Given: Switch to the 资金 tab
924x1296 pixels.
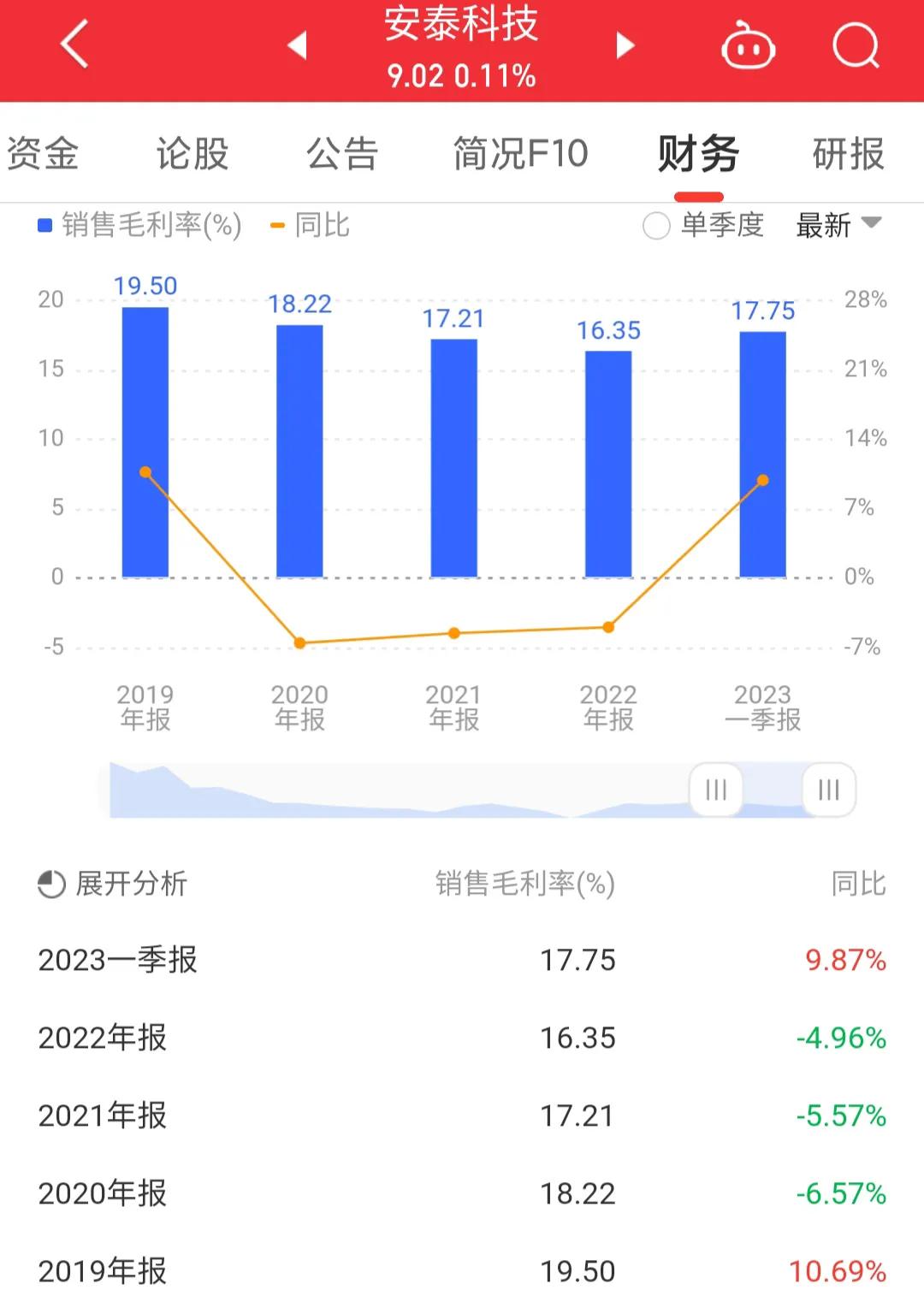Looking at the screenshot, I should 42,154.
